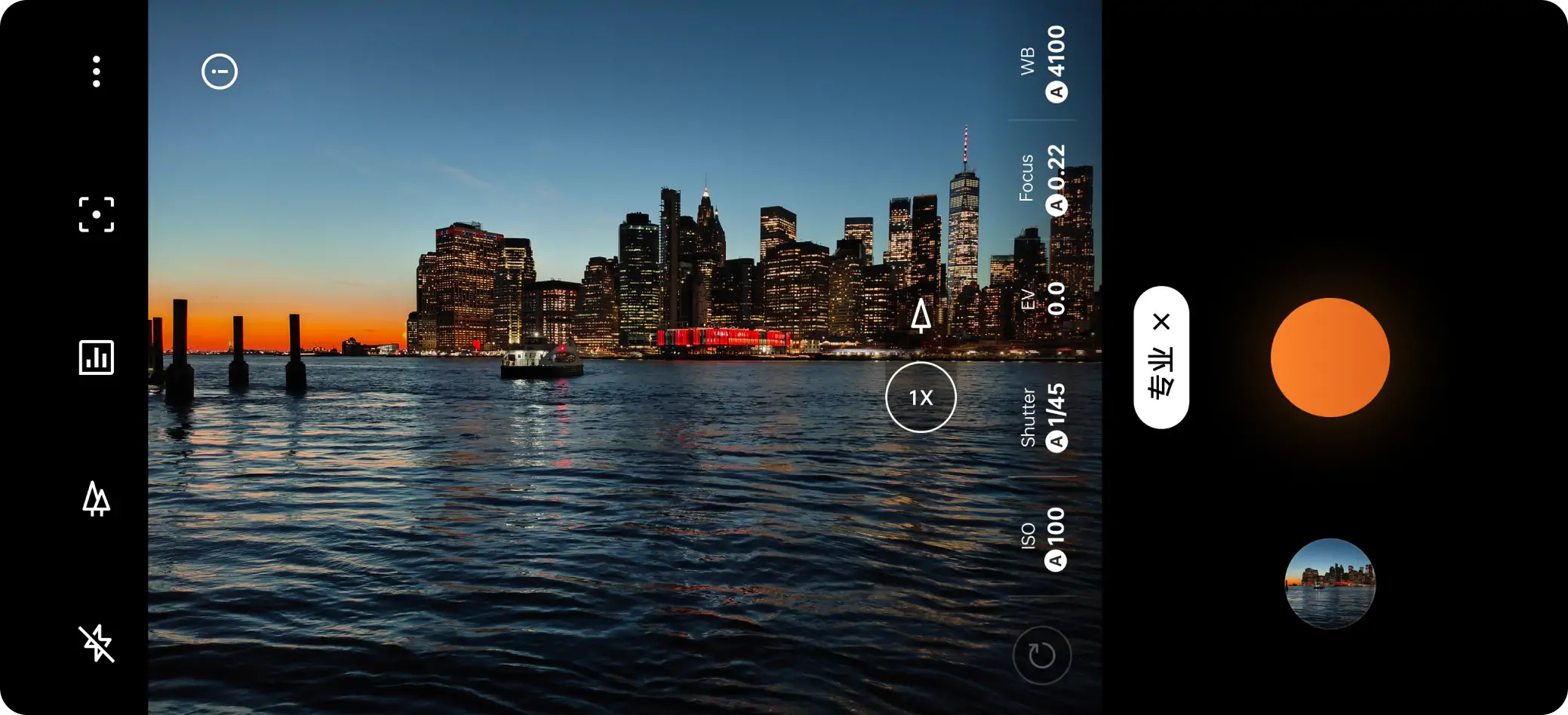The height and width of the screenshot is (715, 1568).
Task: Adjust the Focus 0.22 setting
Action: pyautogui.click(x=1044, y=180)
